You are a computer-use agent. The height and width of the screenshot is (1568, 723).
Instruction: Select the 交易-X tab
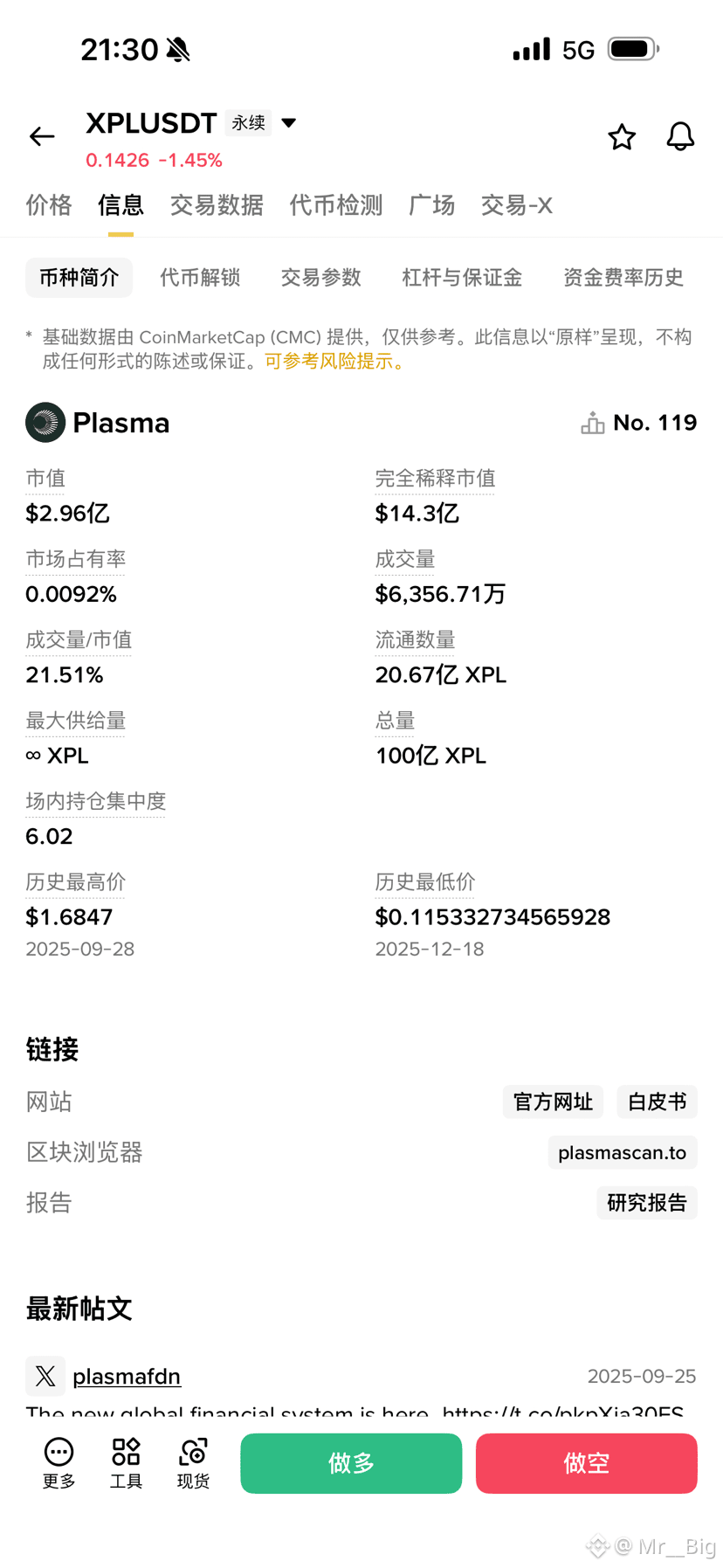[516, 205]
